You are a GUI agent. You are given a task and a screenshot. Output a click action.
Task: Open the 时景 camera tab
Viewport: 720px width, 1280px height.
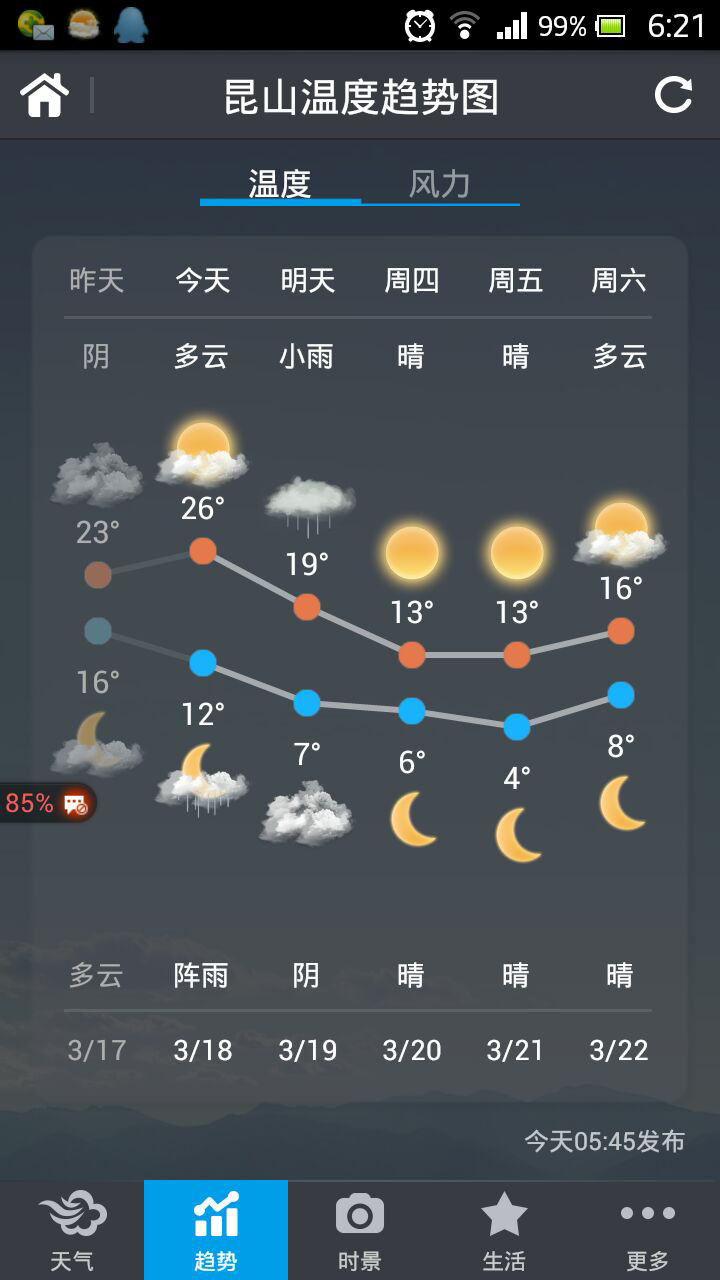(360, 1230)
